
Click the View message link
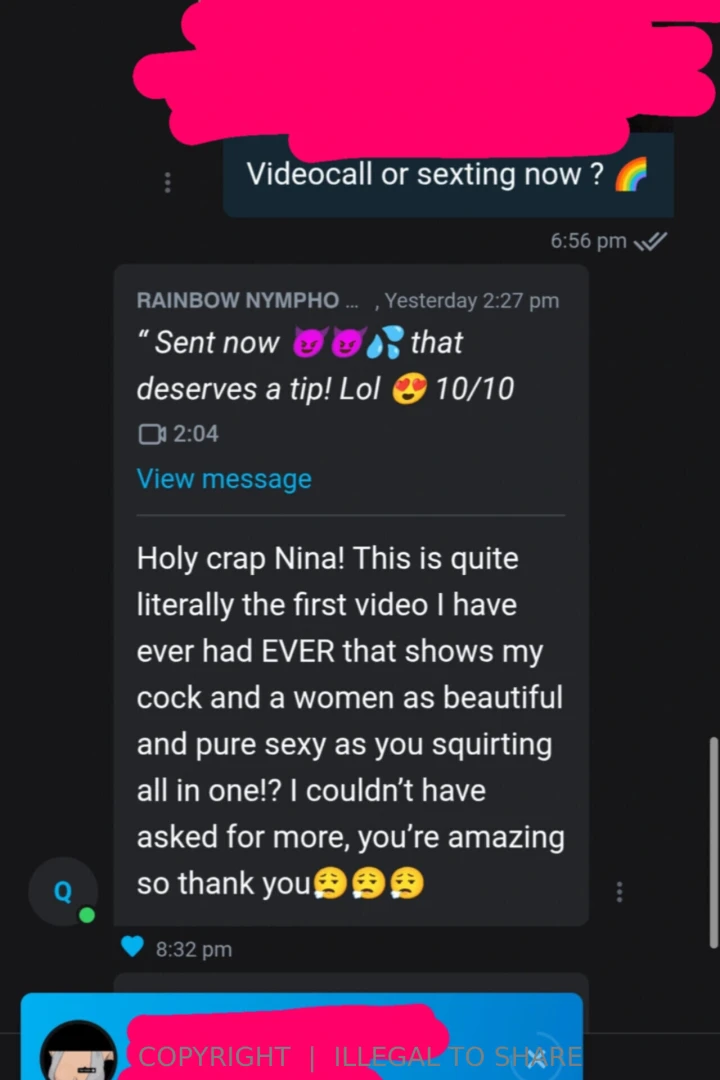[224, 478]
